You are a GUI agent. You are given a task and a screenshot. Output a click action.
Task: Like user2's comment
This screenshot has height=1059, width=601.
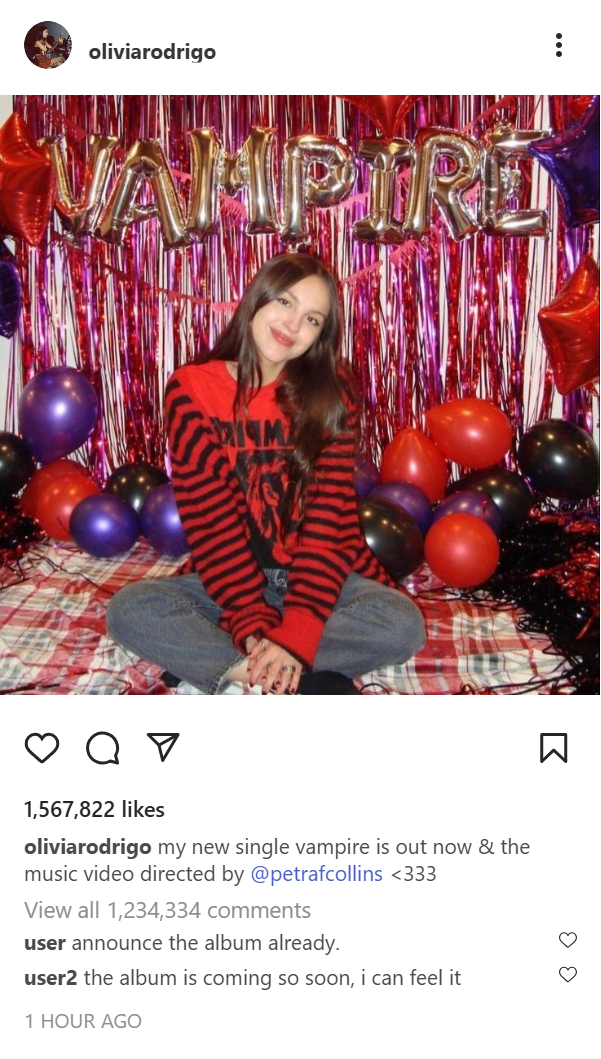(x=567, y=974)
